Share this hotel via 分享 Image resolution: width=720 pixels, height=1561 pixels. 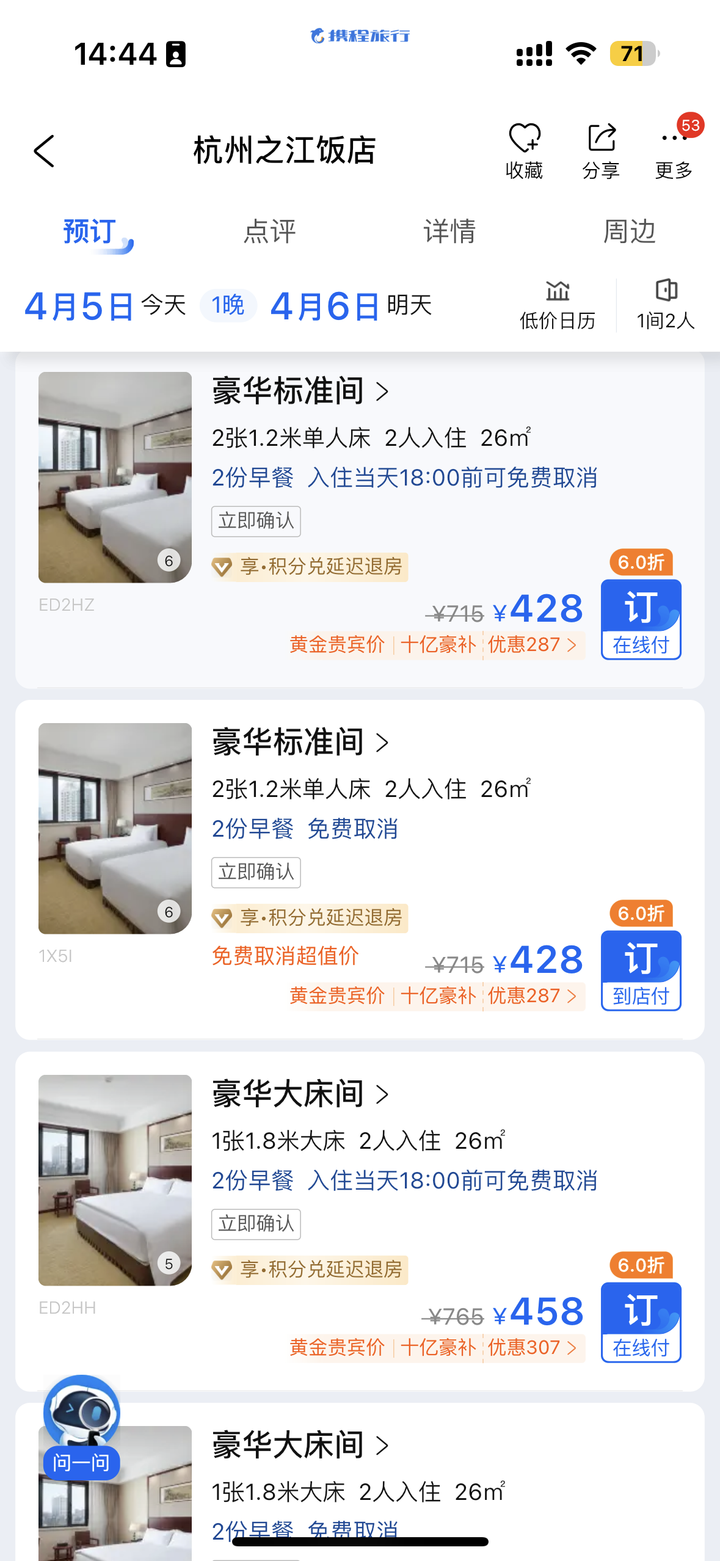601,151
